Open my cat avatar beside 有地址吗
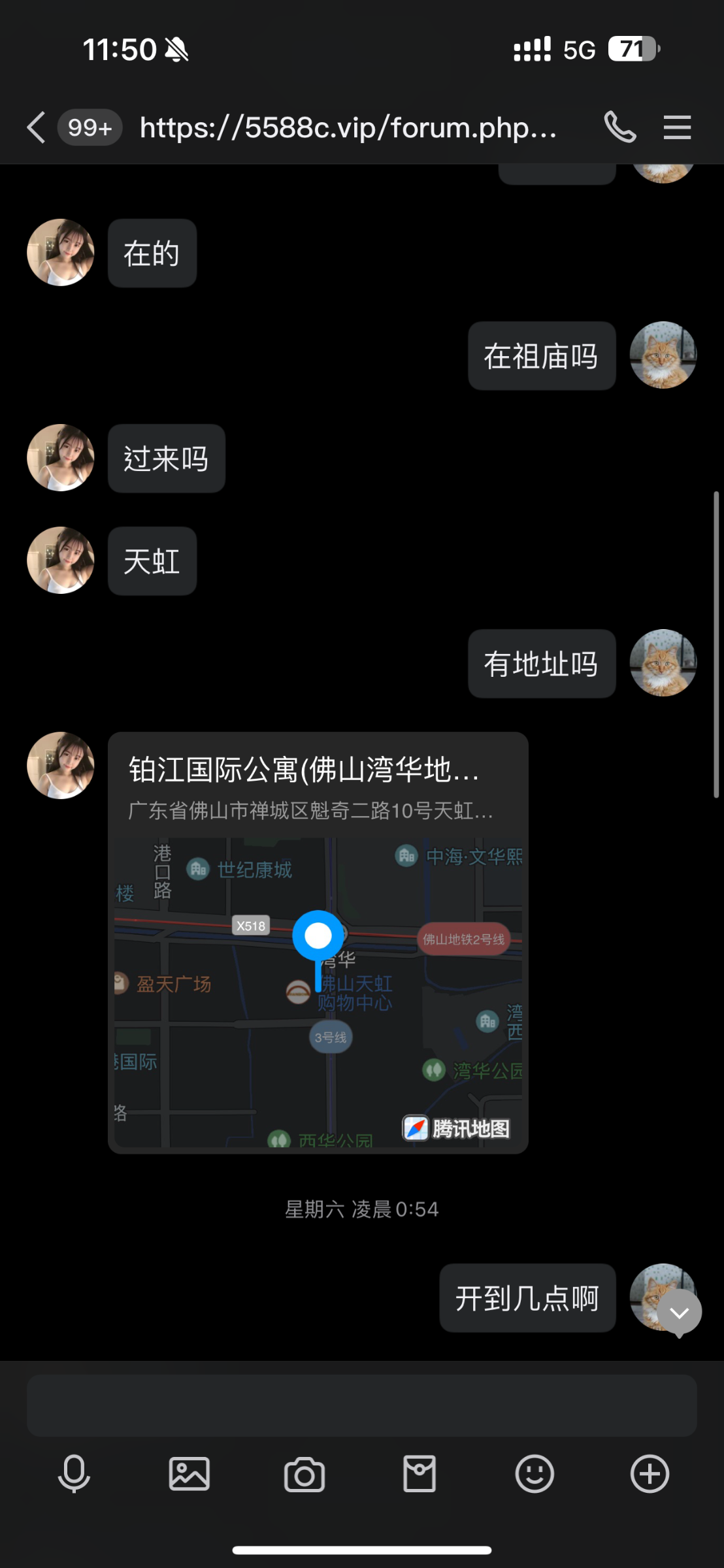The height and width of the screenshot is (1568, 724). pyautogui.click(x=663, y=663)
